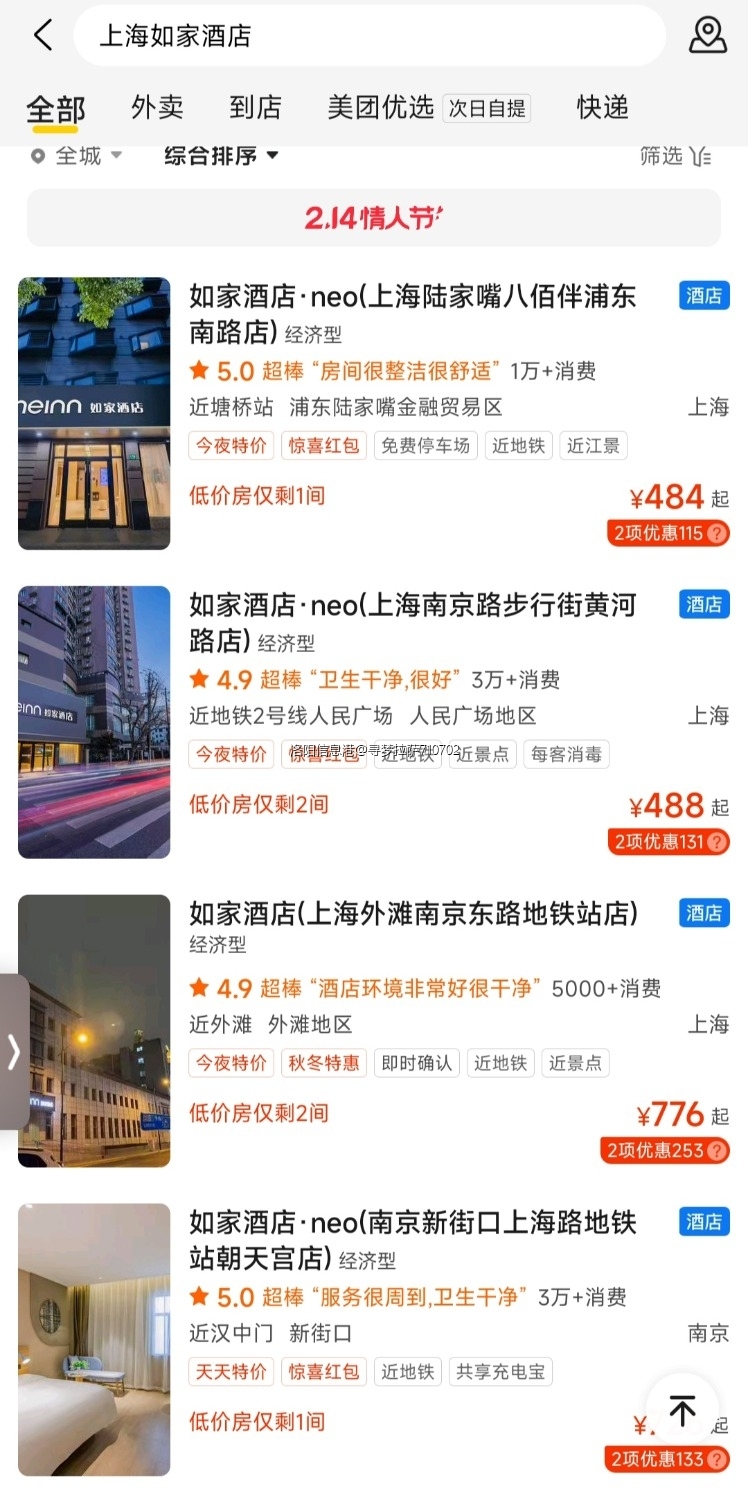Image resolution: width=748 pixels, height=1500 pixels.
Task: Open the 南京路步行街黄河路店 hotel listing
Action: pyautogui.click(x=412, y=621)
